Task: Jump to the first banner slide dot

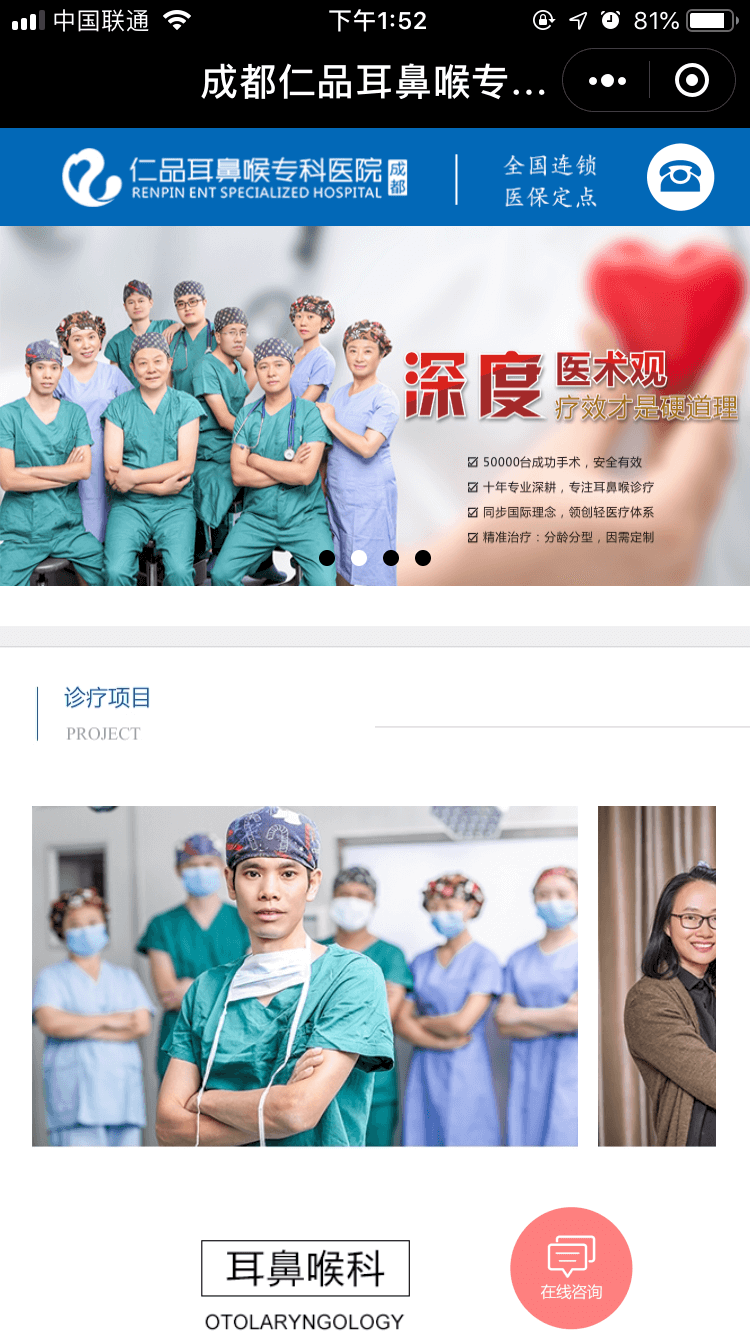Action: point(327,558)
